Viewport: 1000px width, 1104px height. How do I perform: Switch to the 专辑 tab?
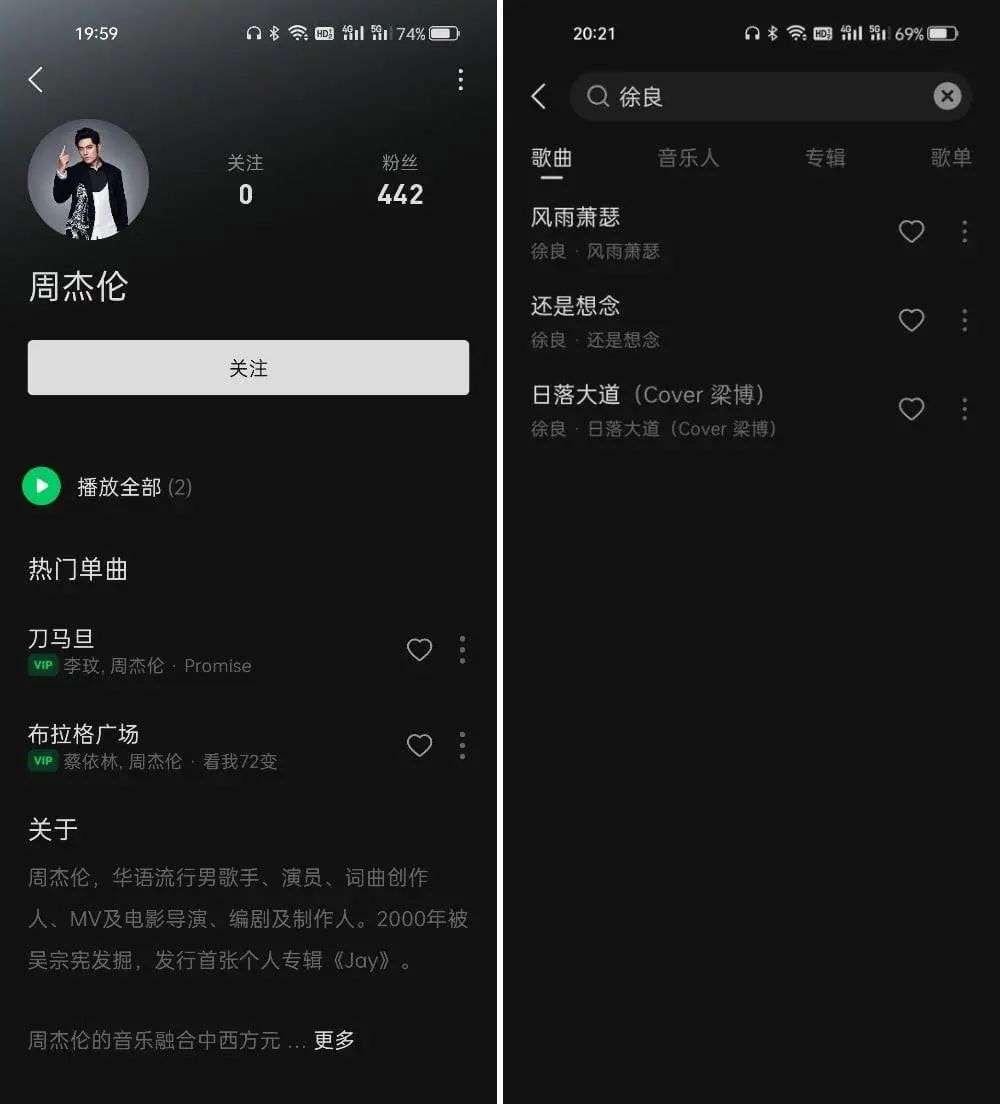coord(825,158)
